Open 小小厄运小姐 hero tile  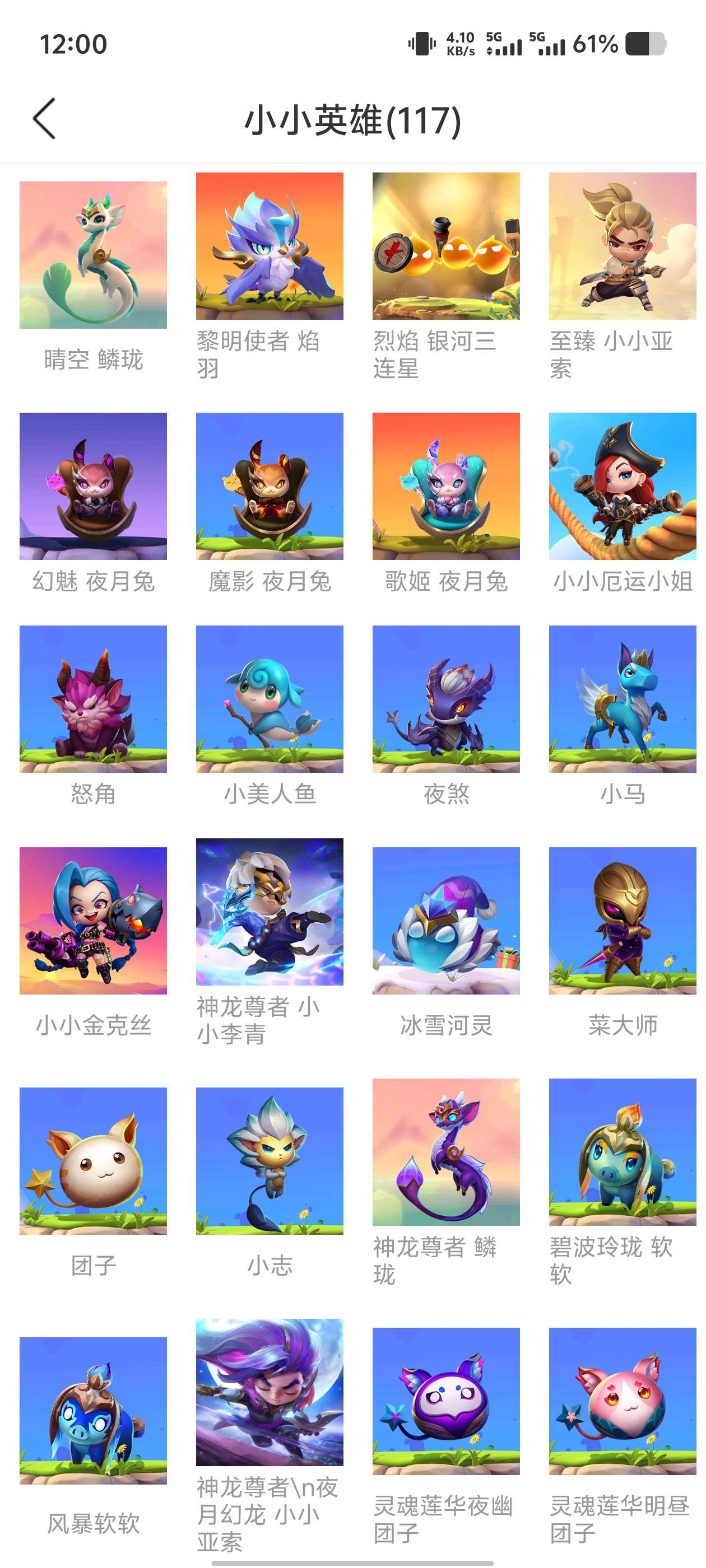(x=622, y=486)
